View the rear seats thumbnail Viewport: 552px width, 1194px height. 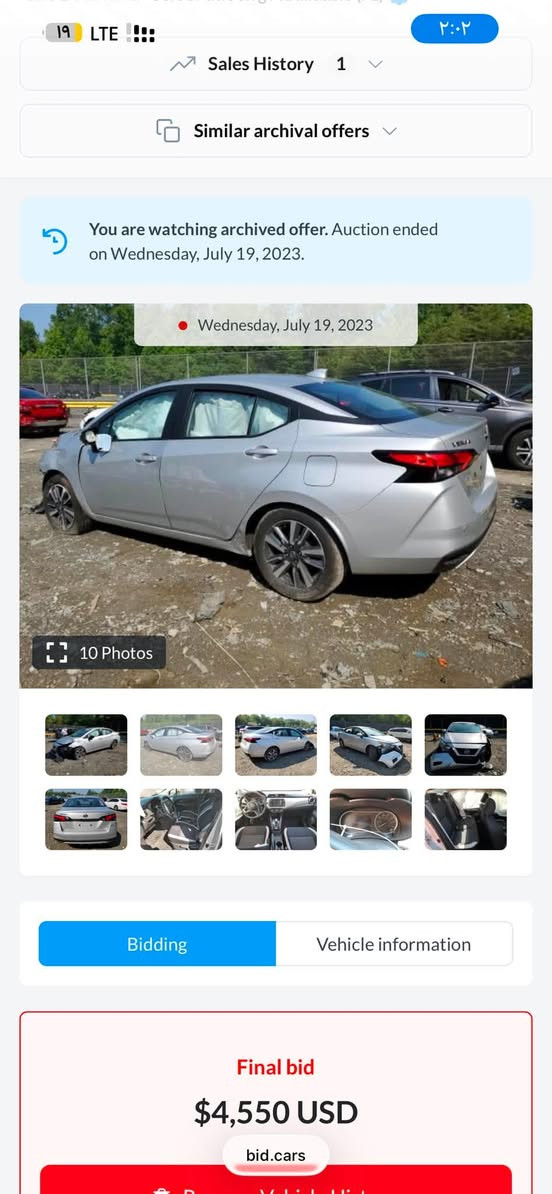click(465, 819)
